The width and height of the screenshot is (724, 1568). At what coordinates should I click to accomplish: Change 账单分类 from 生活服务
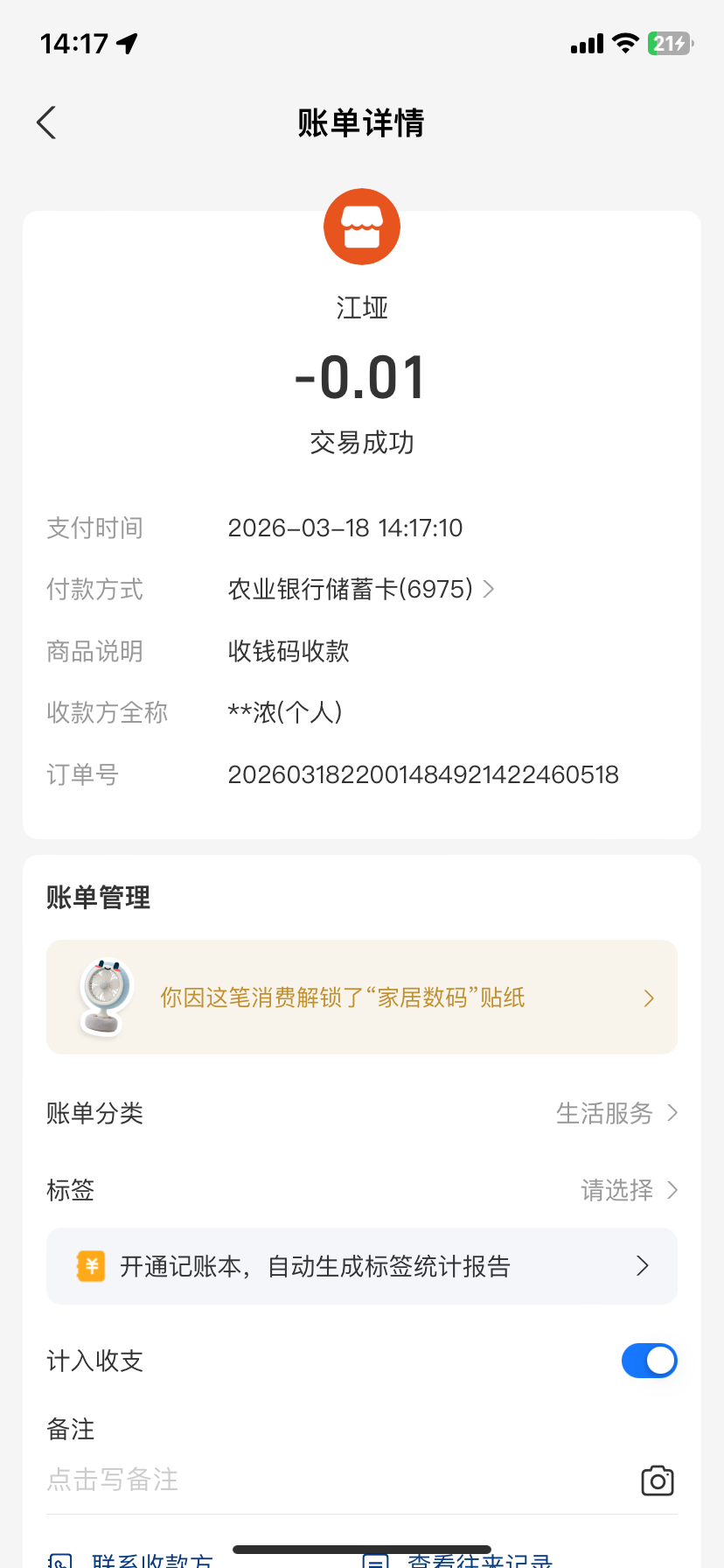(616, 1113)
